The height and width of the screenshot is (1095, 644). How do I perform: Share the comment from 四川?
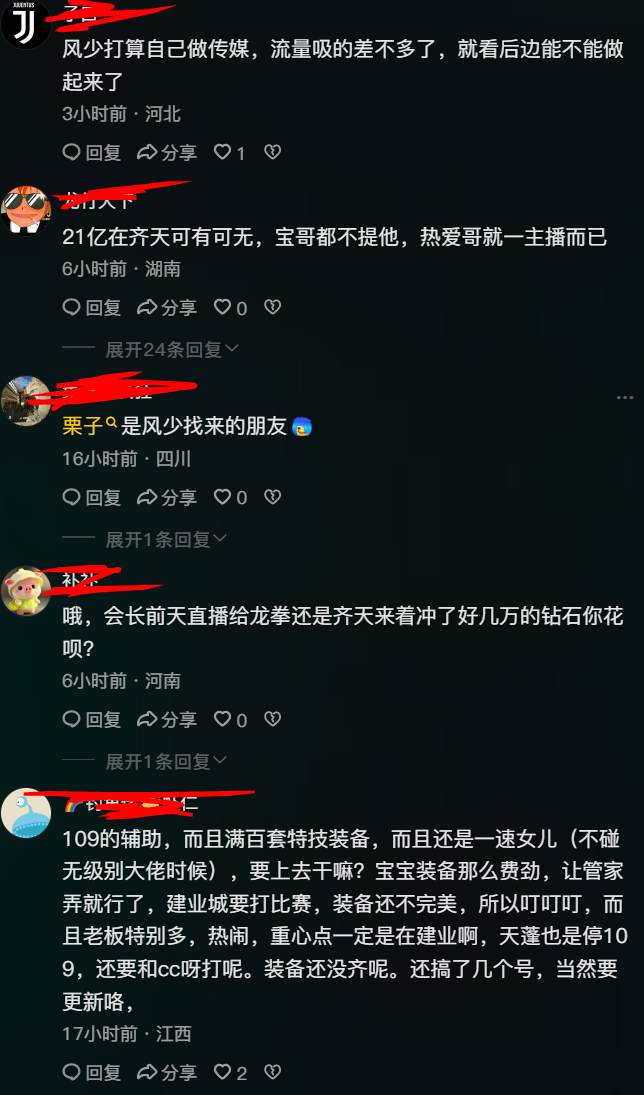click(x=167, y=497)
